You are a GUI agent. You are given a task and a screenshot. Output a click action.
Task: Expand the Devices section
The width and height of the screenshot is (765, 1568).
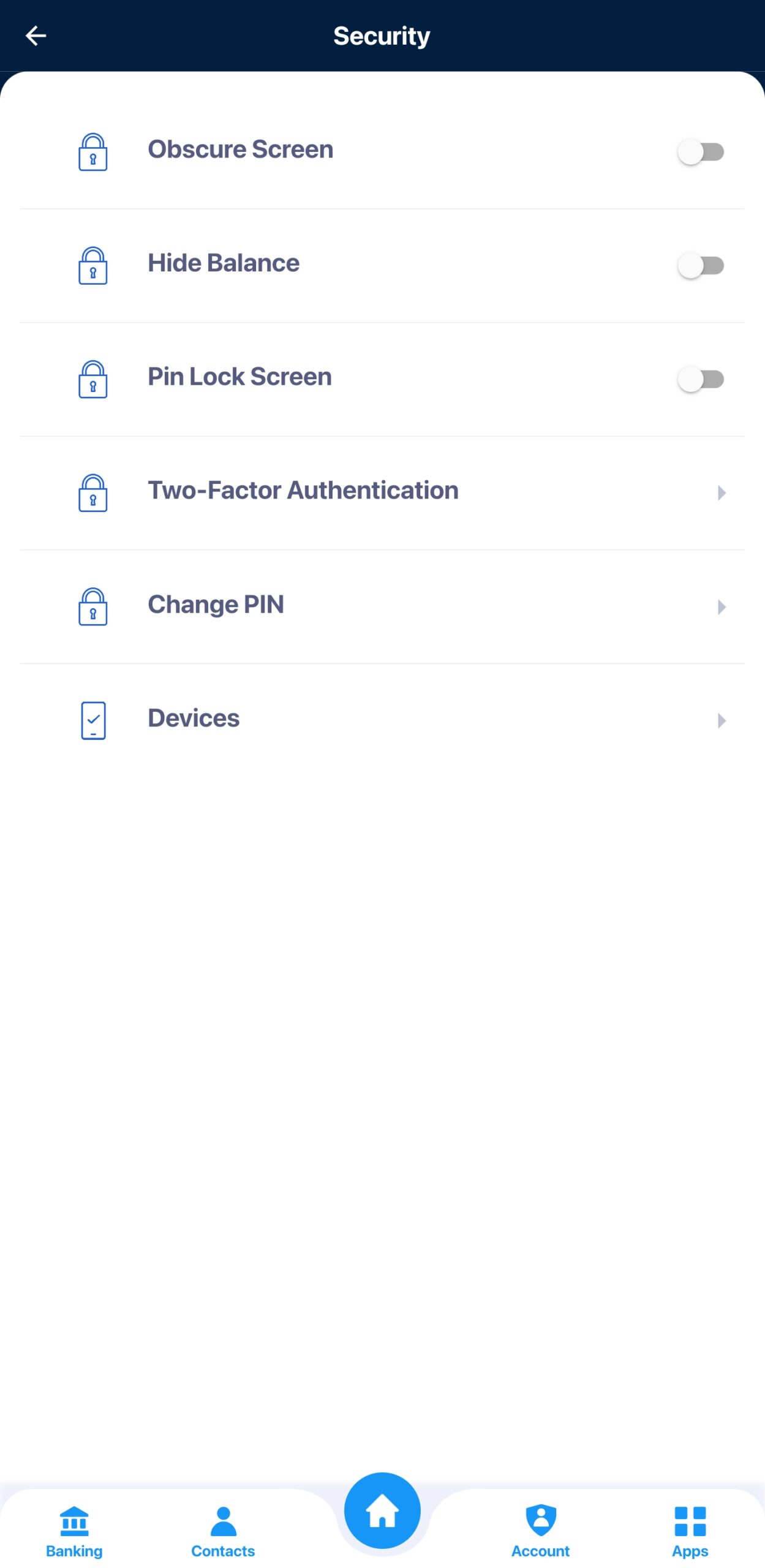722,720
